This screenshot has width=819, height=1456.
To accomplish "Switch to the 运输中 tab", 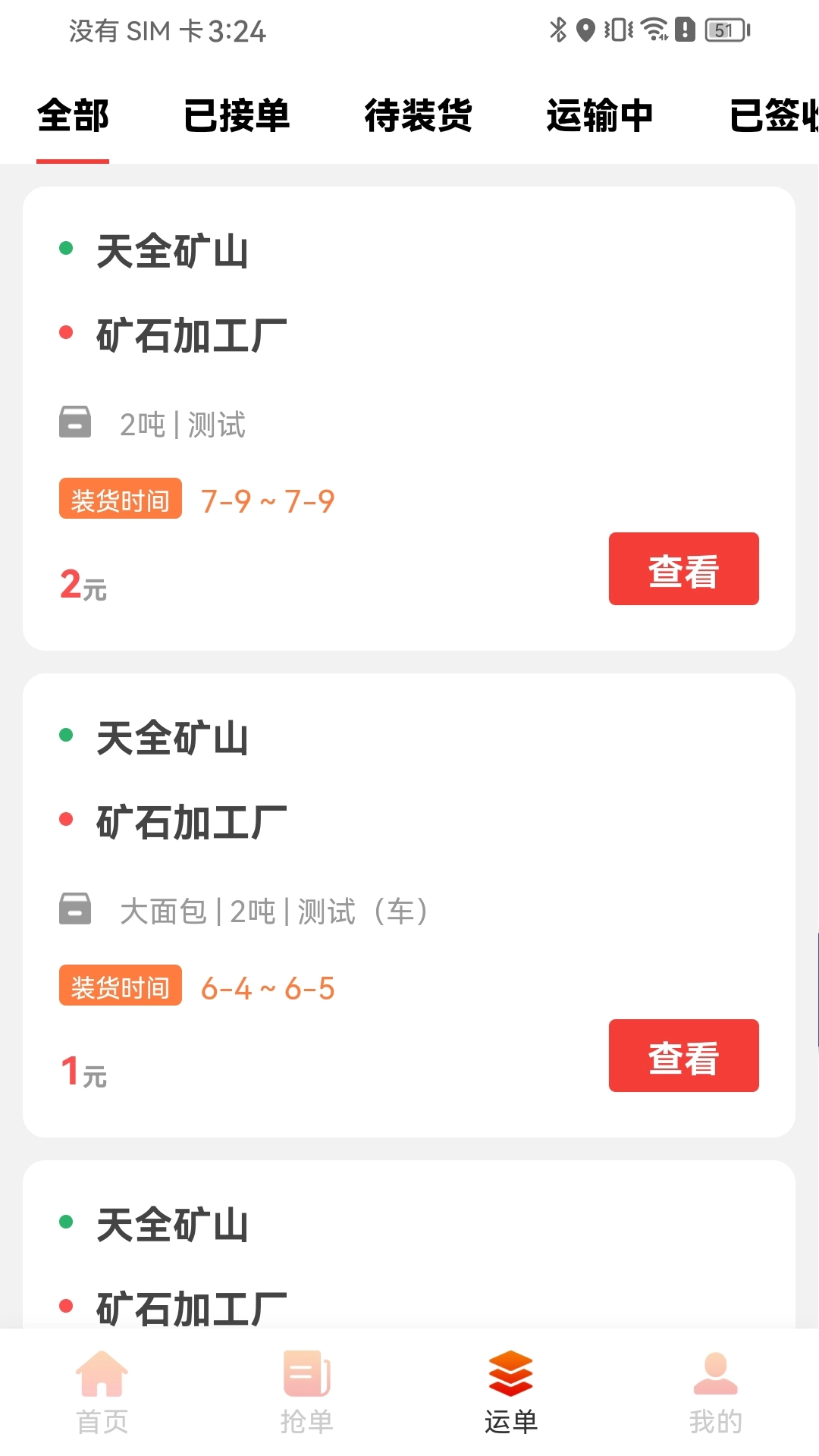I will pyautogui.click(x=601, y=116).
